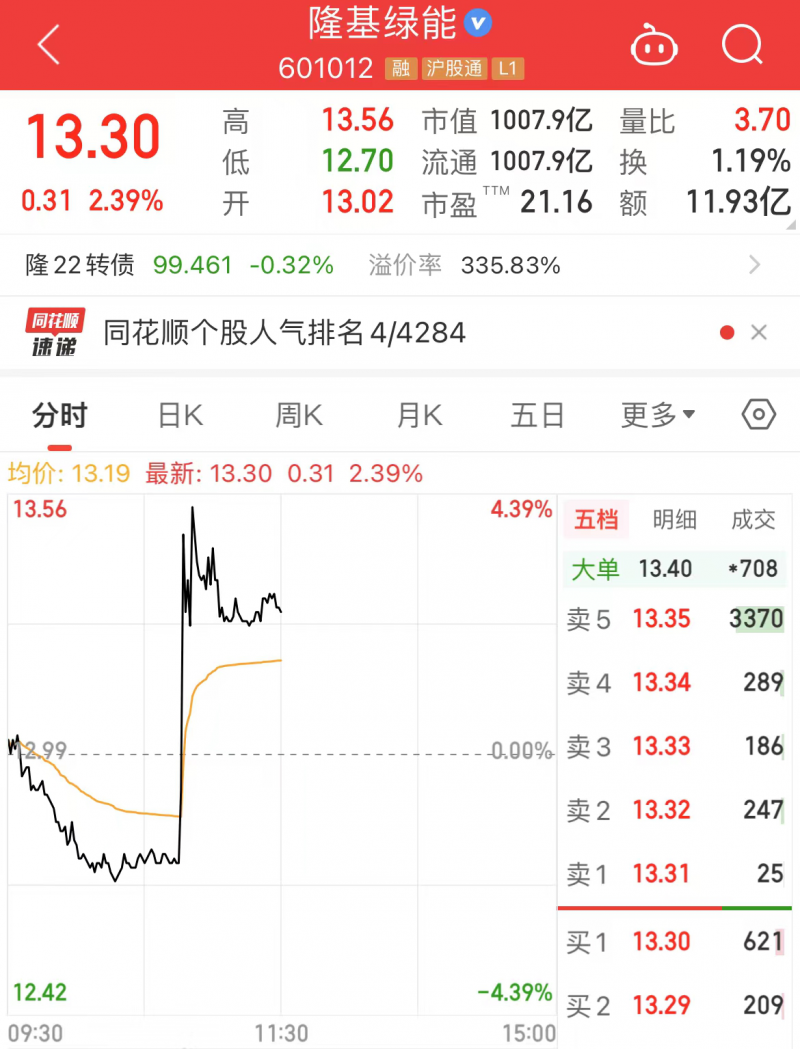Open the 隆22转债 convertible bond row
Screen dimensions: 800x1049
tap(400, 265)
